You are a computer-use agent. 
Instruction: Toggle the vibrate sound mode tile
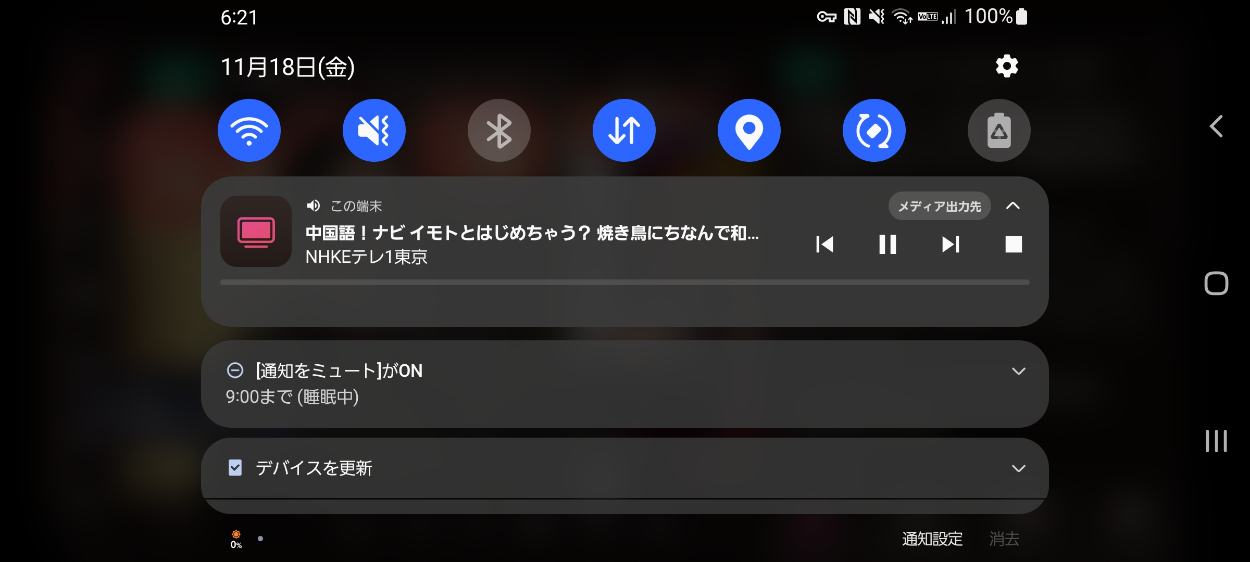click(374, 131)
